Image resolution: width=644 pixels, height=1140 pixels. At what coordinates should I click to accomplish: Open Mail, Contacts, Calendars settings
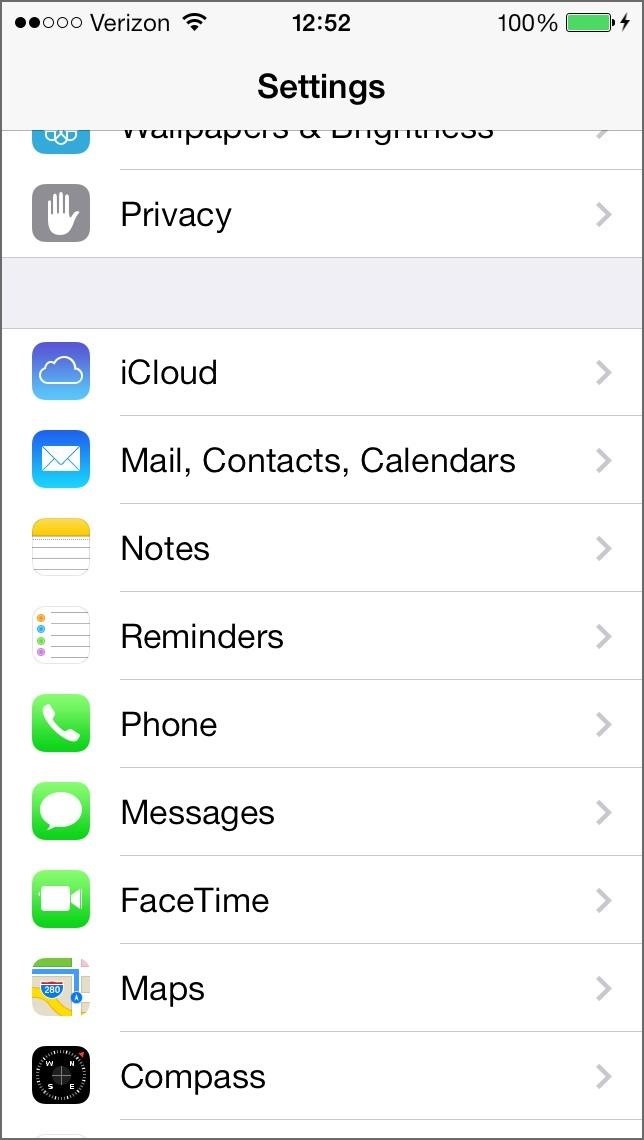[322, 459]
